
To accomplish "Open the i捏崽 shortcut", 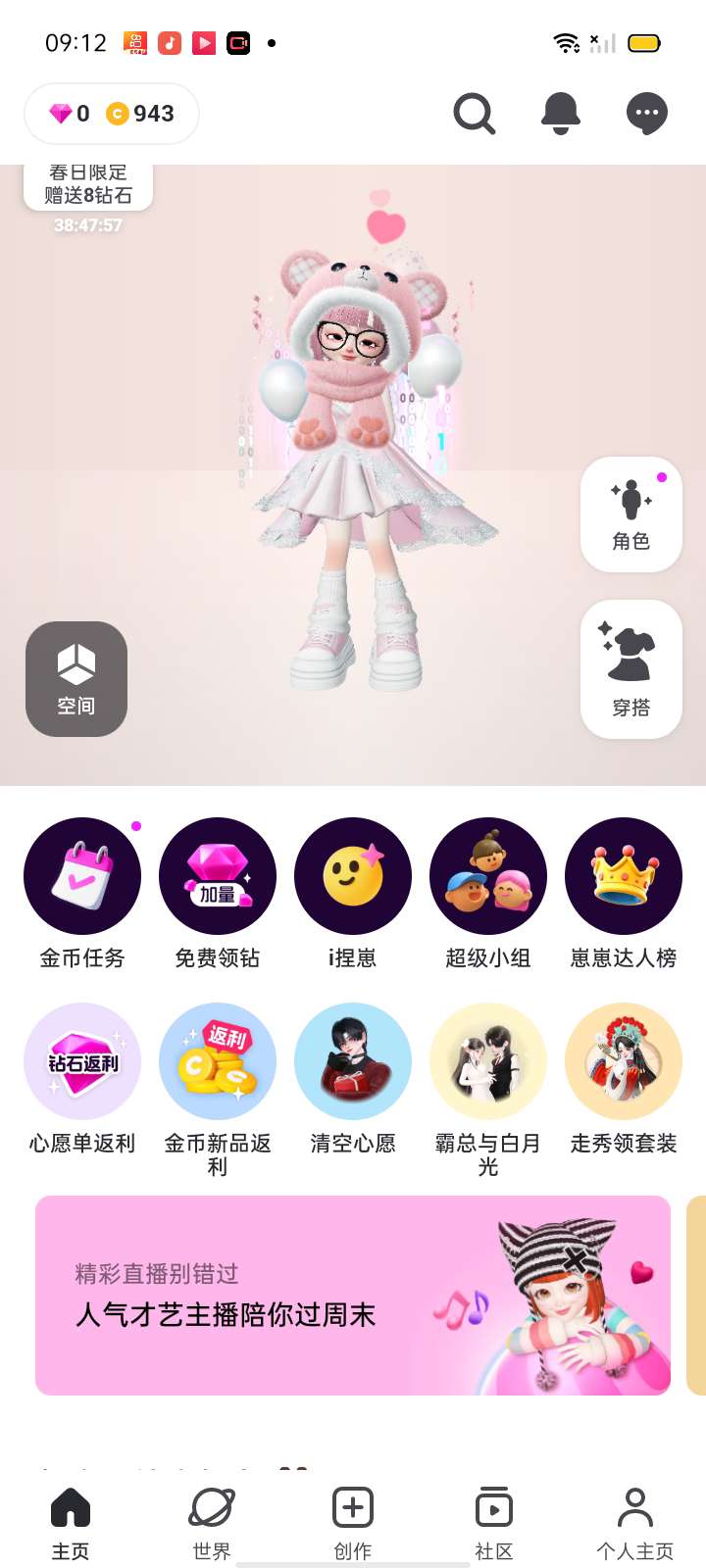I will (x=353, y=894).
